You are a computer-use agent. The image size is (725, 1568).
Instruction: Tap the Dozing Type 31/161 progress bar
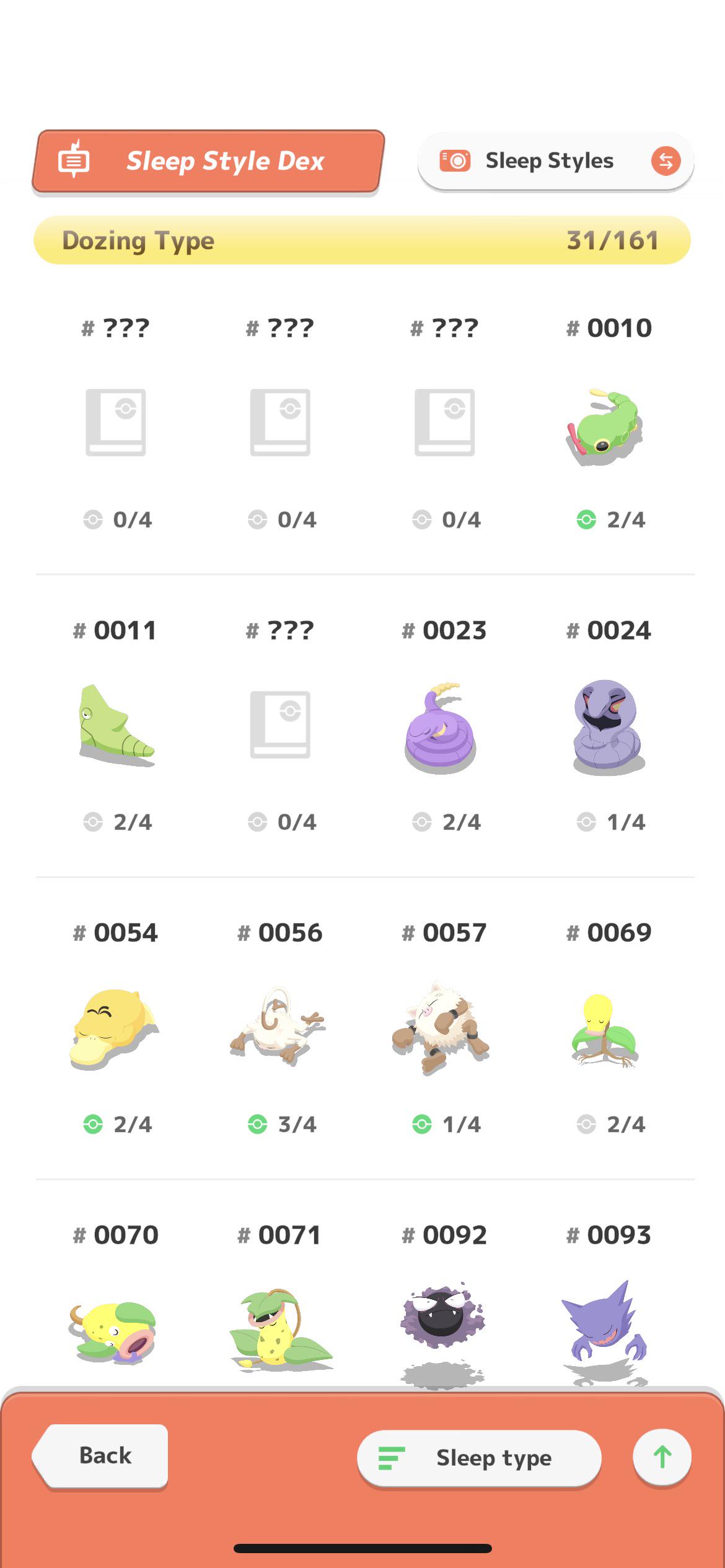362,241
